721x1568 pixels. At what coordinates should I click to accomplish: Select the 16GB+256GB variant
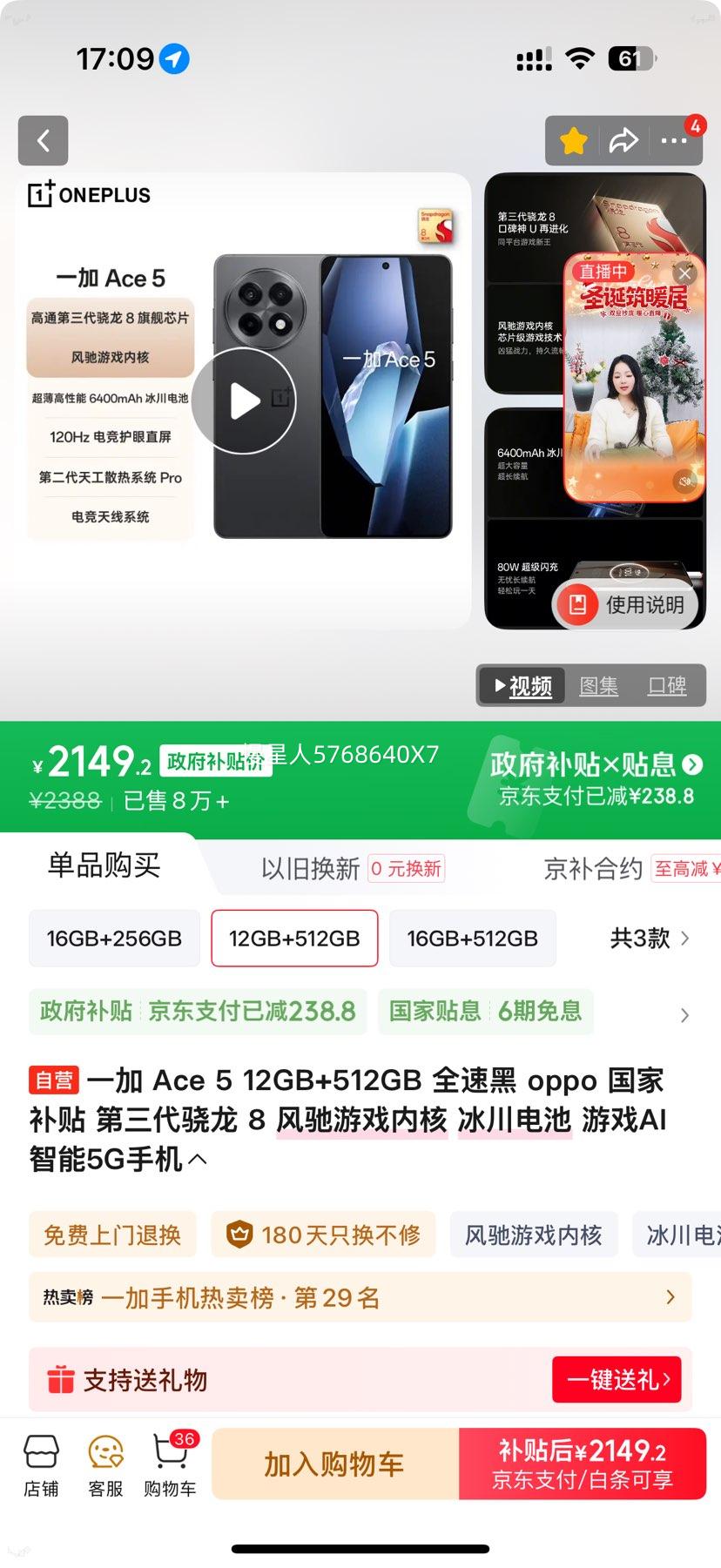tap(114, 938)
